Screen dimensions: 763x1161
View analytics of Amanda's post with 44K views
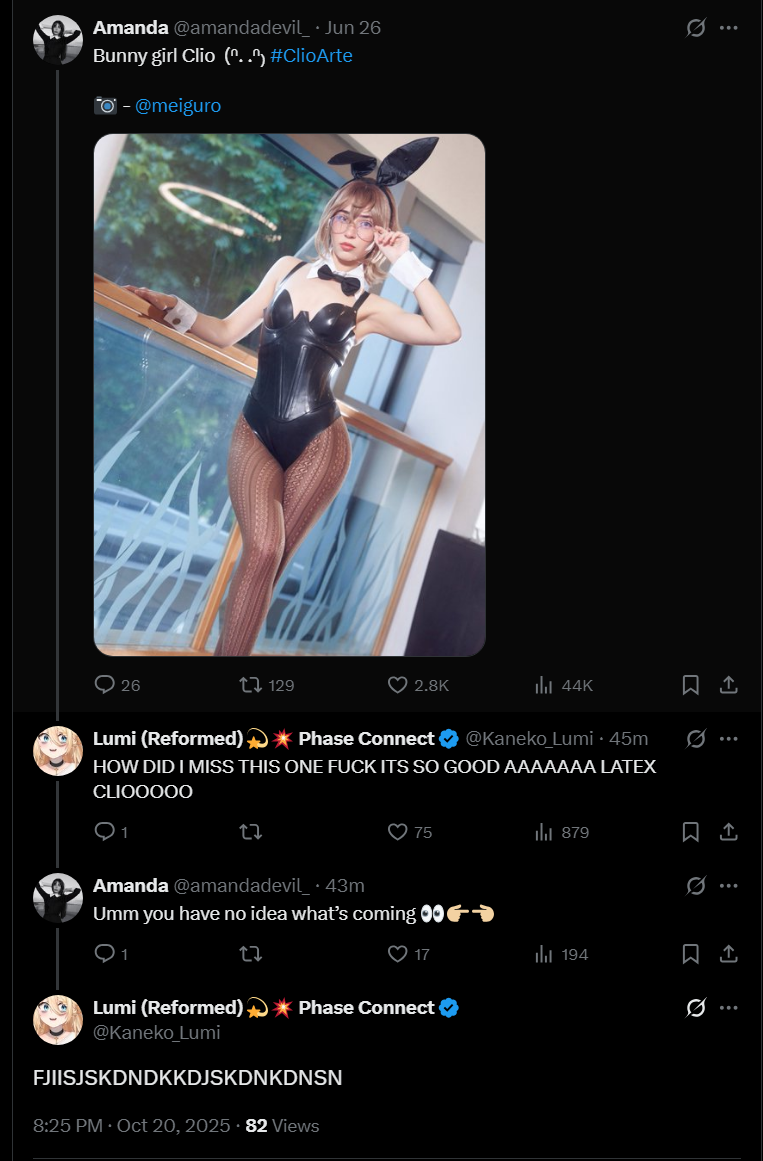(545, 685)
